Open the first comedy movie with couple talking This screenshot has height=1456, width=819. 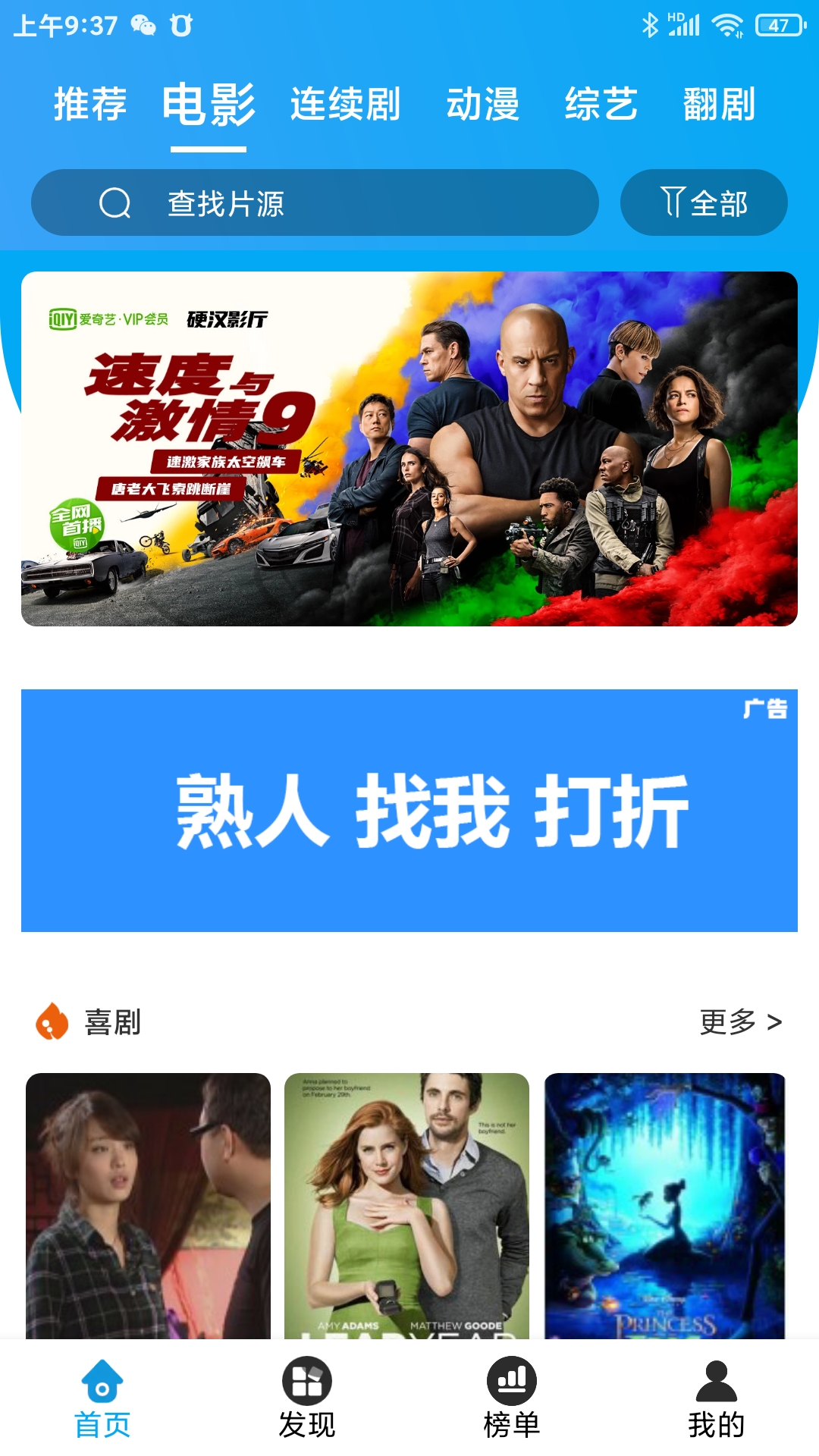[x=148, y=1206]
